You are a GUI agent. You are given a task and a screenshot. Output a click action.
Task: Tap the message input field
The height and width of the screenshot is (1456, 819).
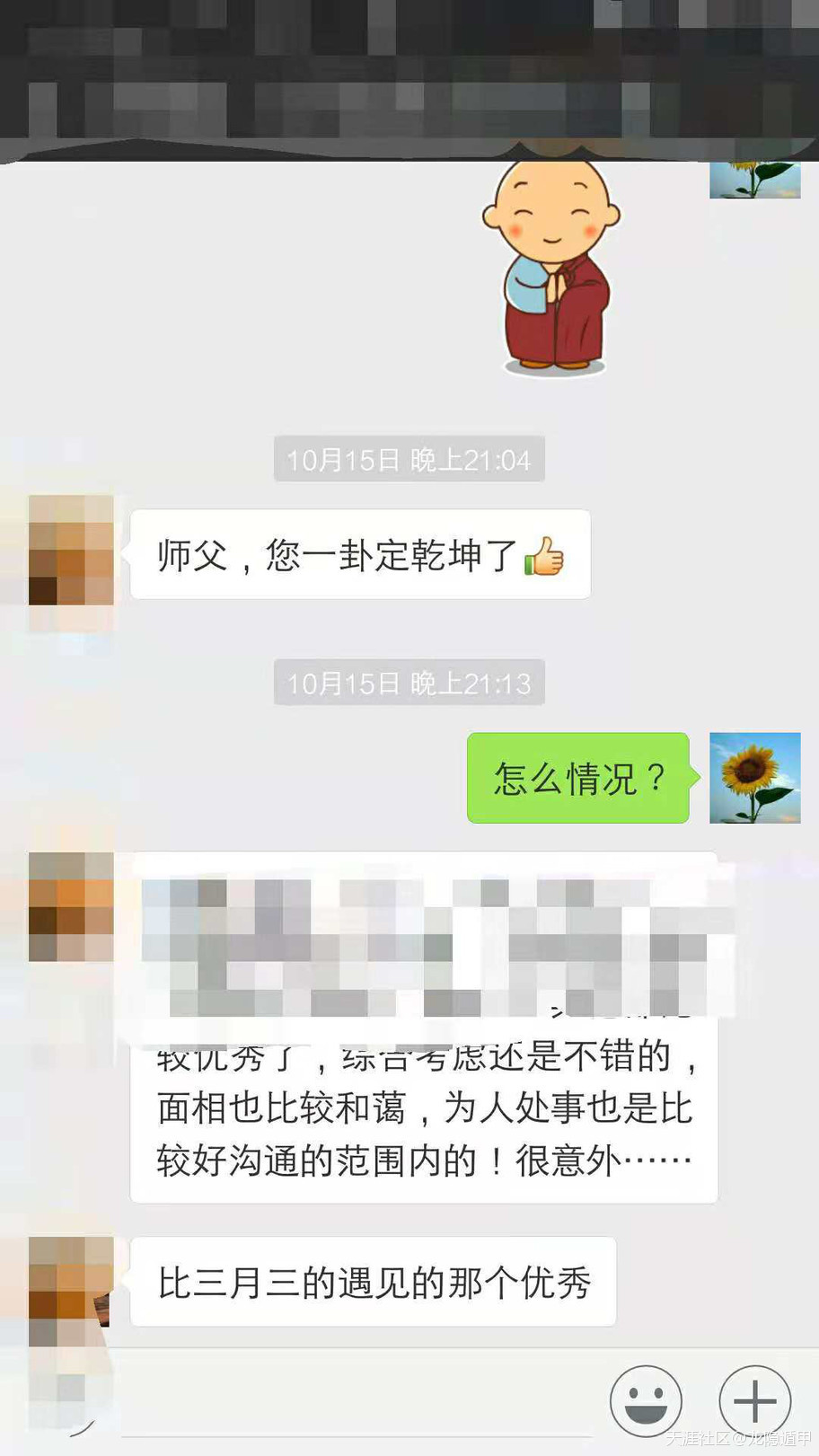(x=359, y=1401)
